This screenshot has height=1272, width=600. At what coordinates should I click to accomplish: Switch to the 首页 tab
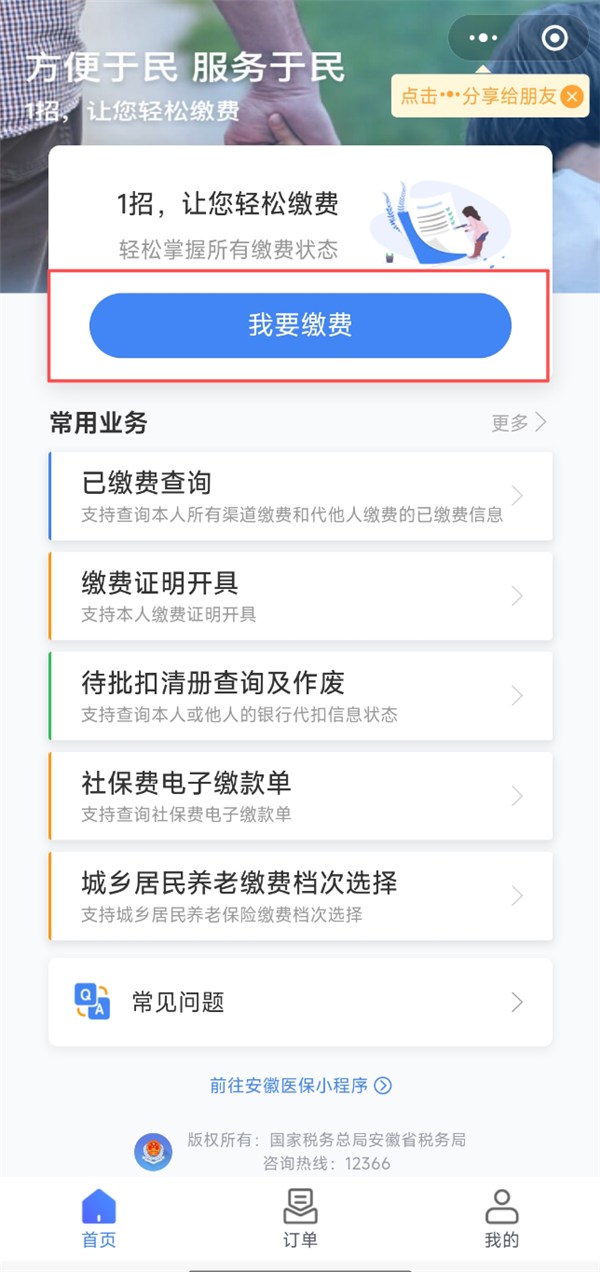point(99,1219)
